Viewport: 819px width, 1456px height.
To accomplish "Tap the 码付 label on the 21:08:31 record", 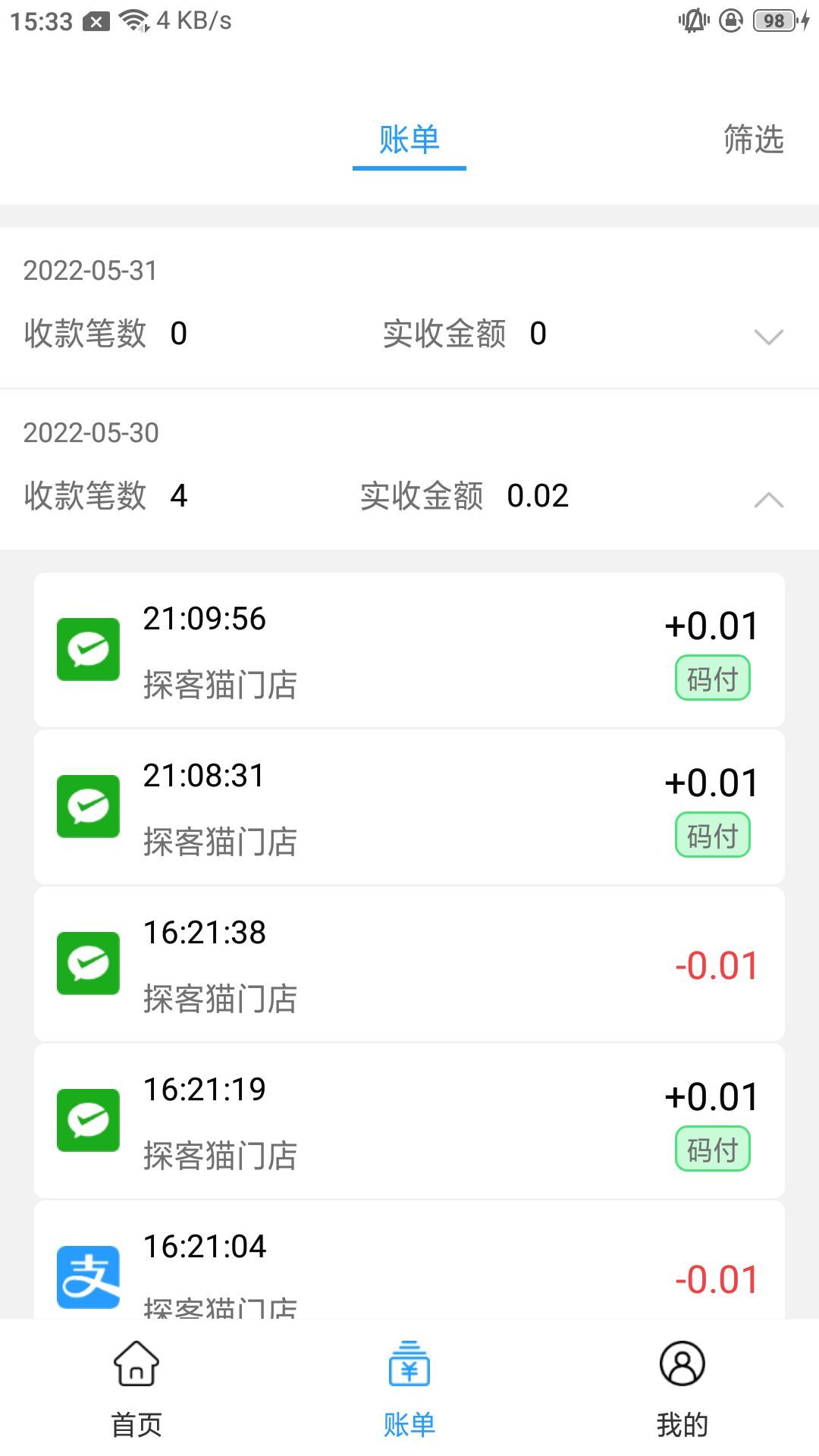I will [x=711, y=836].
